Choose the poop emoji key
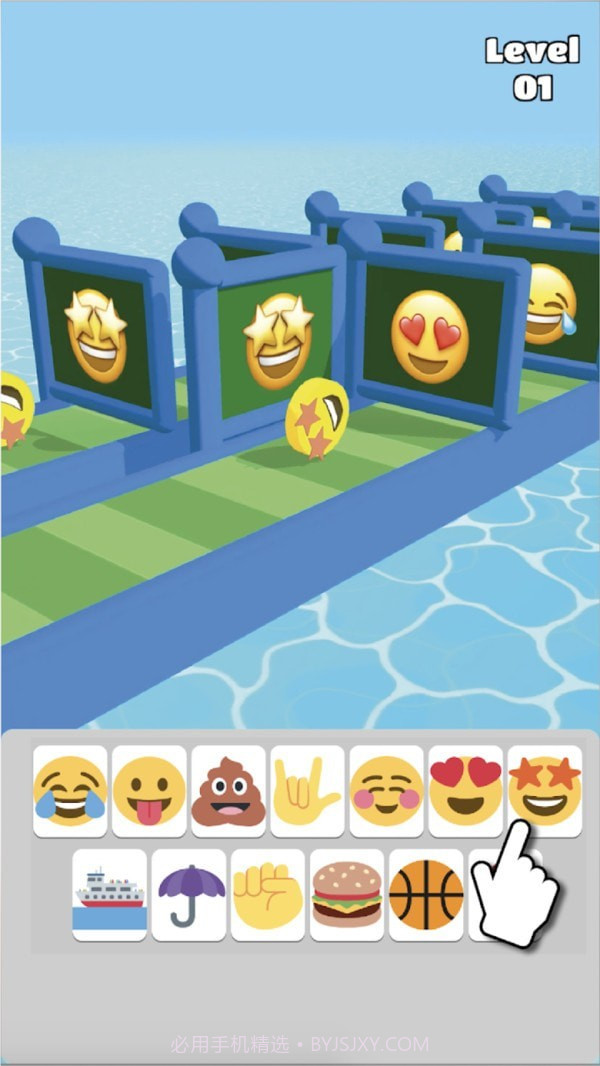This screenshot has height=1066, width=600. point(228,791)
